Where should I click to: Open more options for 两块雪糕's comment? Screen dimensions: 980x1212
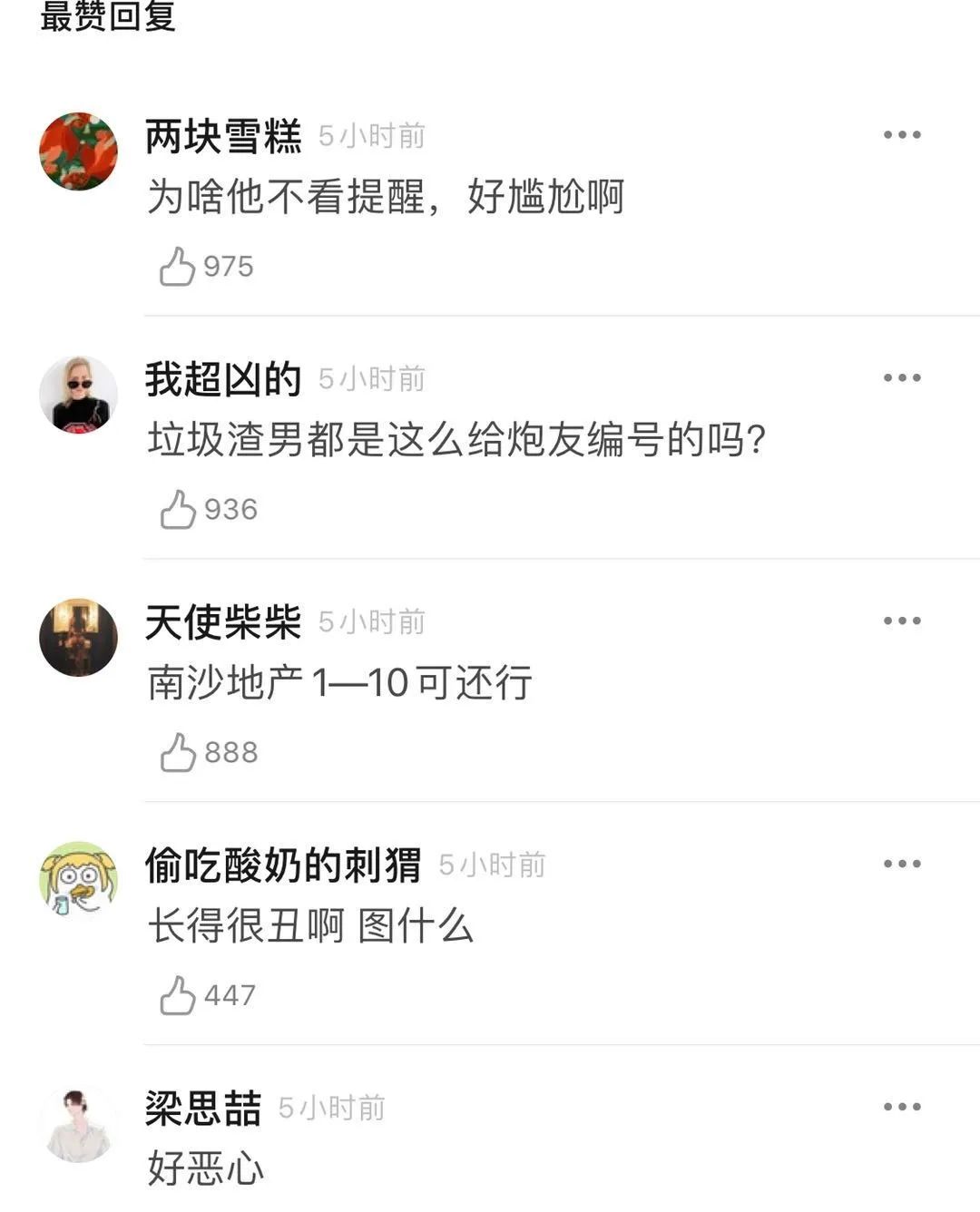pyautogui.click(x=902, y=135)
